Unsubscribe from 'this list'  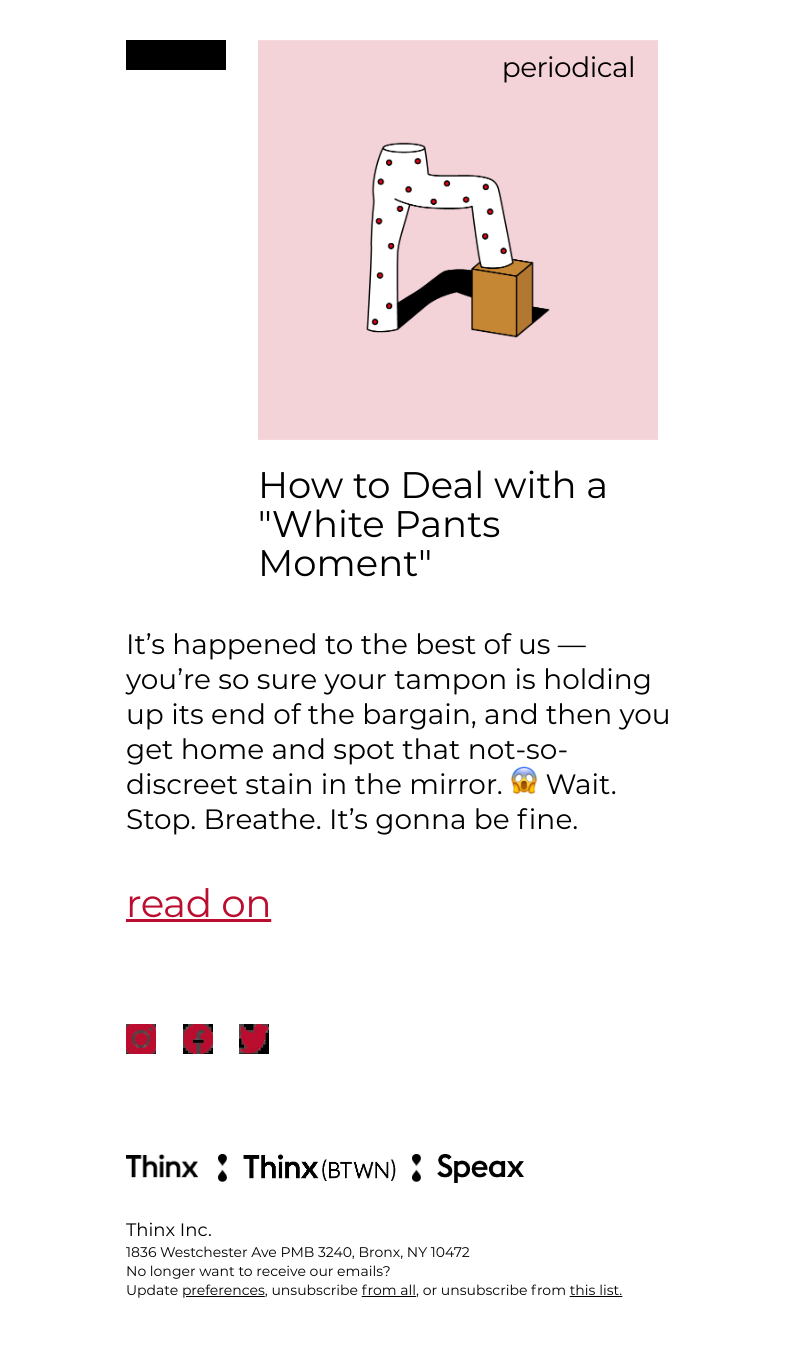pos(595,1290)
